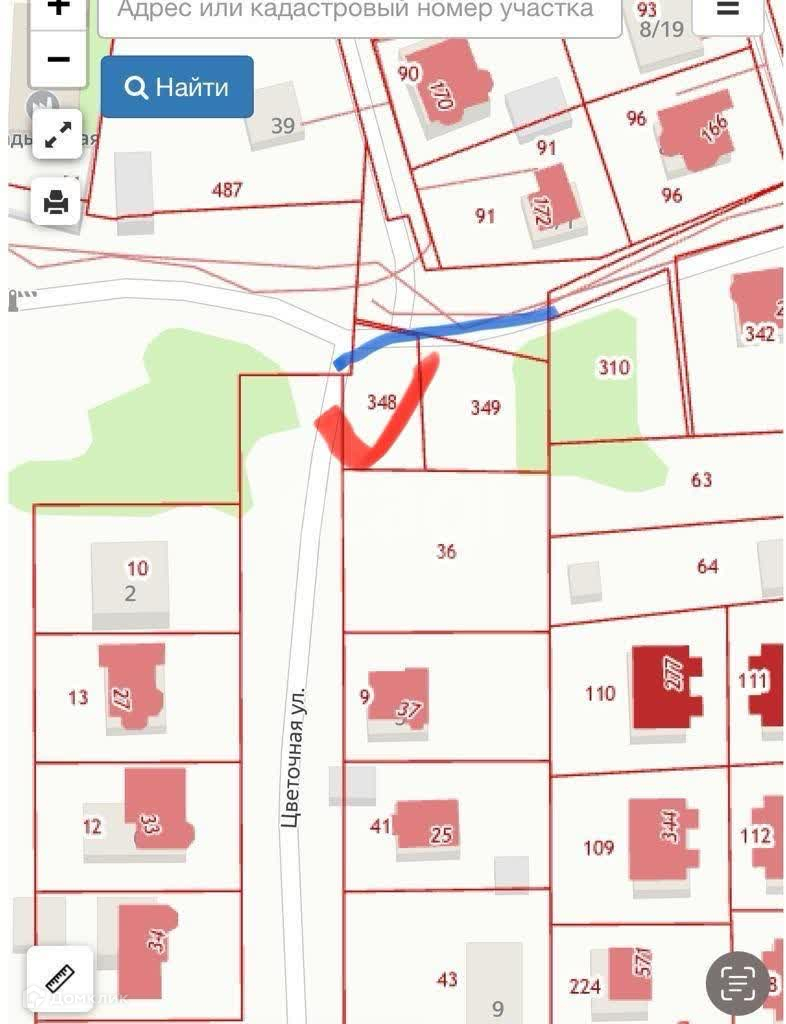Tap the Найти search button
The height and width of the screenshot is (1024, 786).
(177, 87)
